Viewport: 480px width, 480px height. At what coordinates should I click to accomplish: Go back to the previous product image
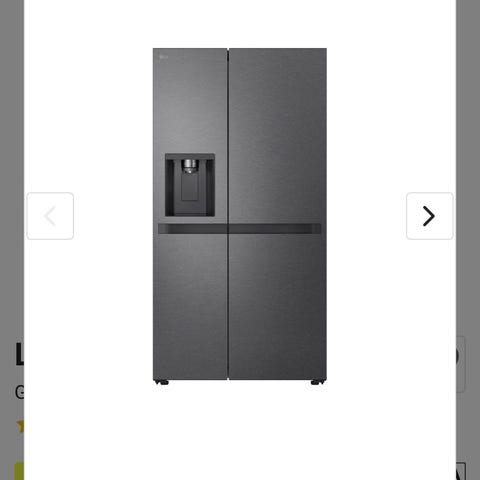point(50,216)
